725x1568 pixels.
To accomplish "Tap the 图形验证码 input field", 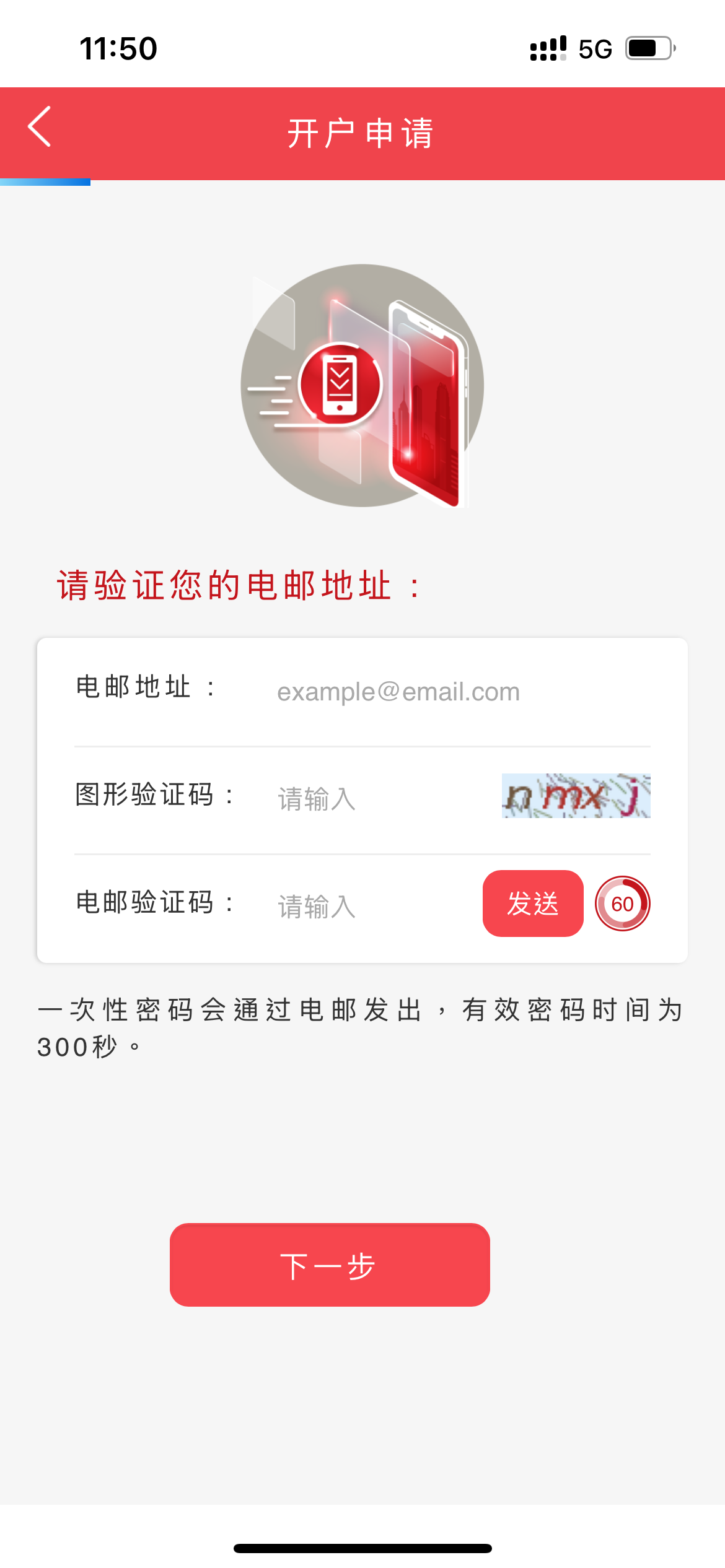I will [372, 798].
